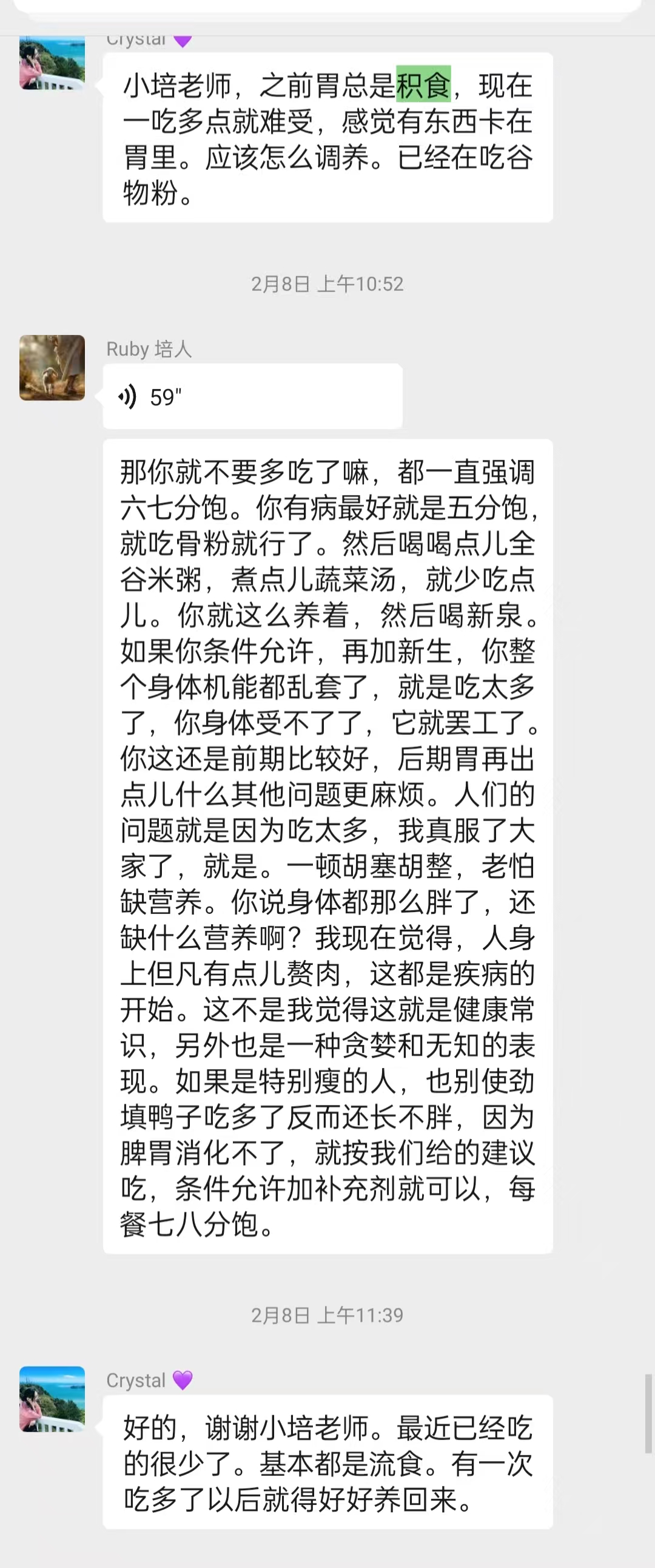Play Ruby's 59-second voice message

[252, 397]
